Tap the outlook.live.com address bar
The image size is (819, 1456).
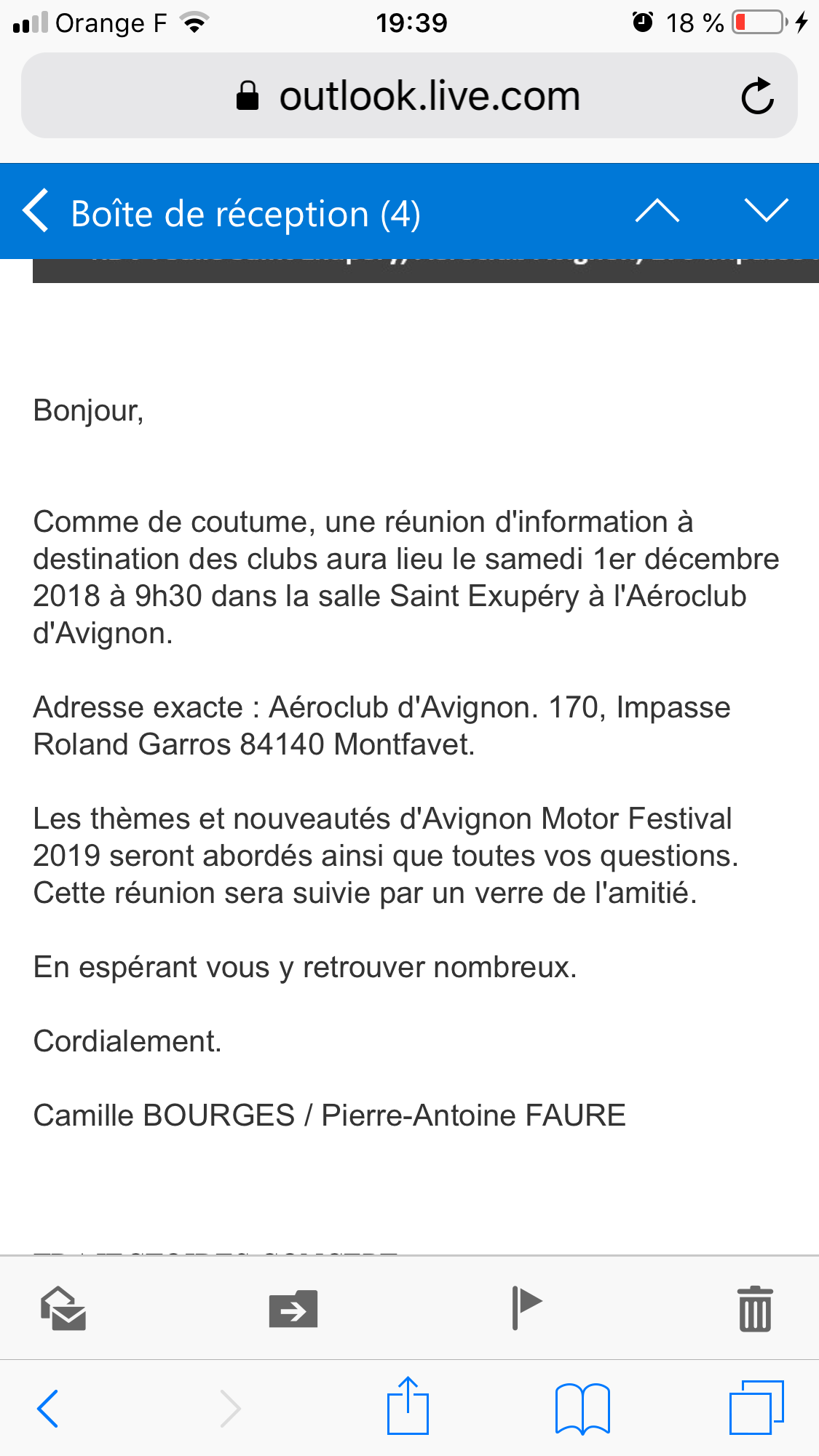(x=408, y=96)
